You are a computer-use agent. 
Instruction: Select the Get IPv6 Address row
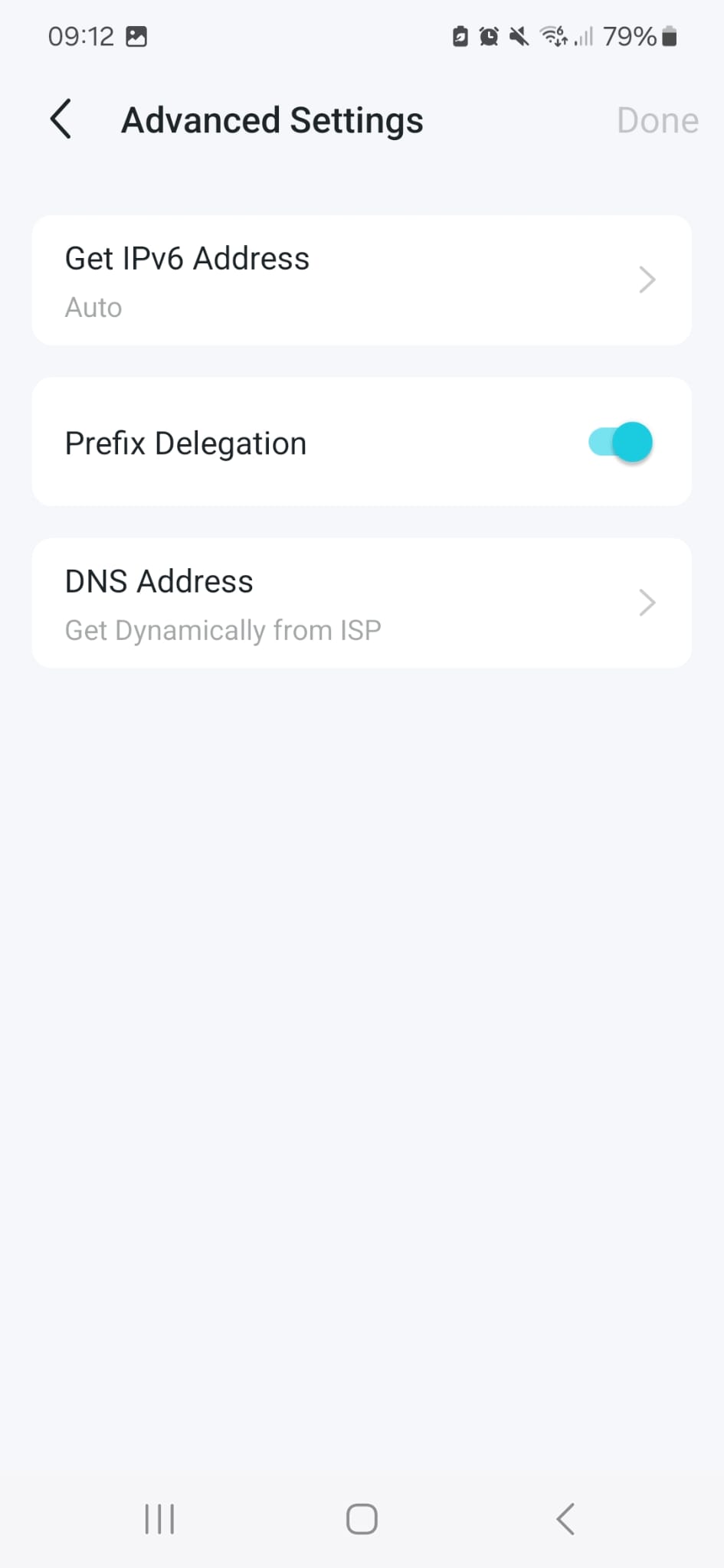(x=360, y=280)
